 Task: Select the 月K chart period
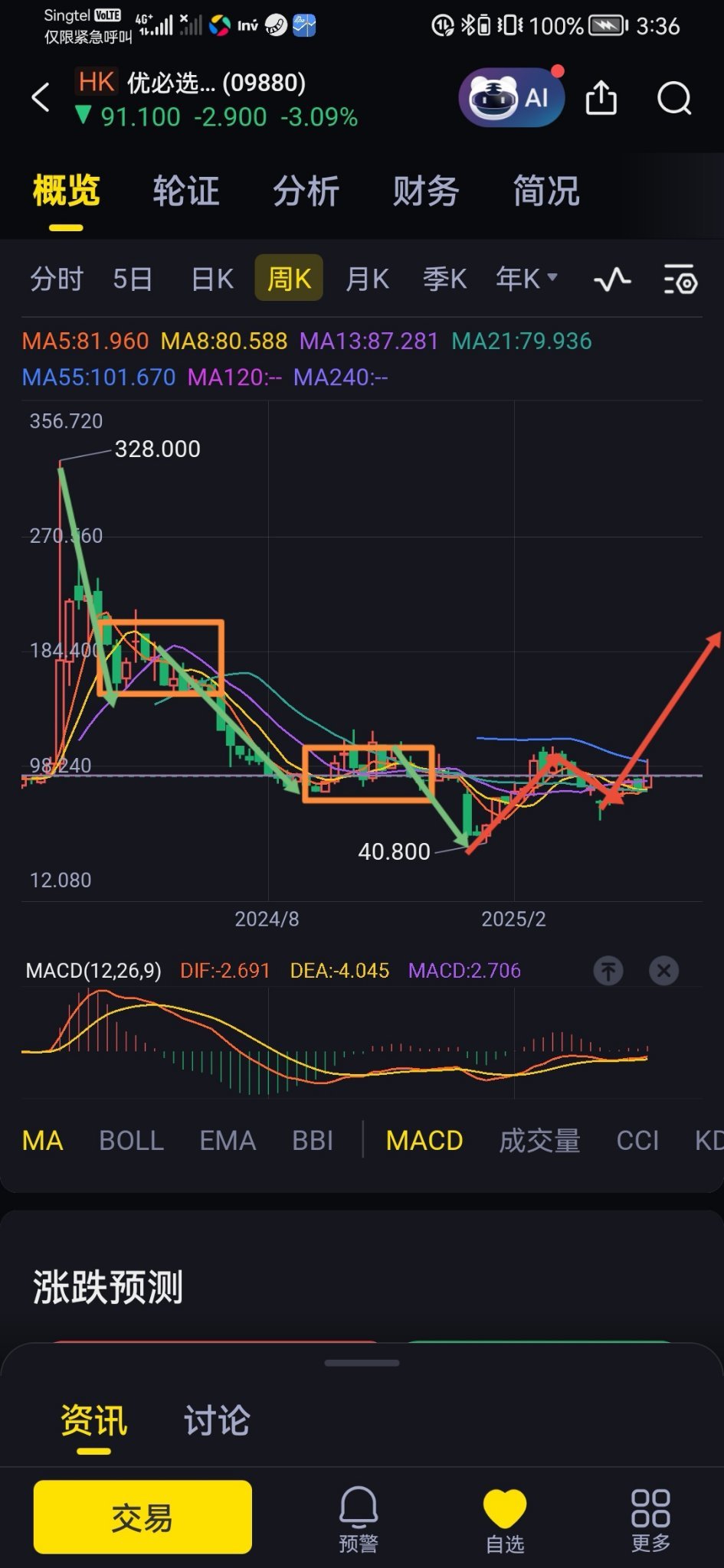[x=368, y=279]
